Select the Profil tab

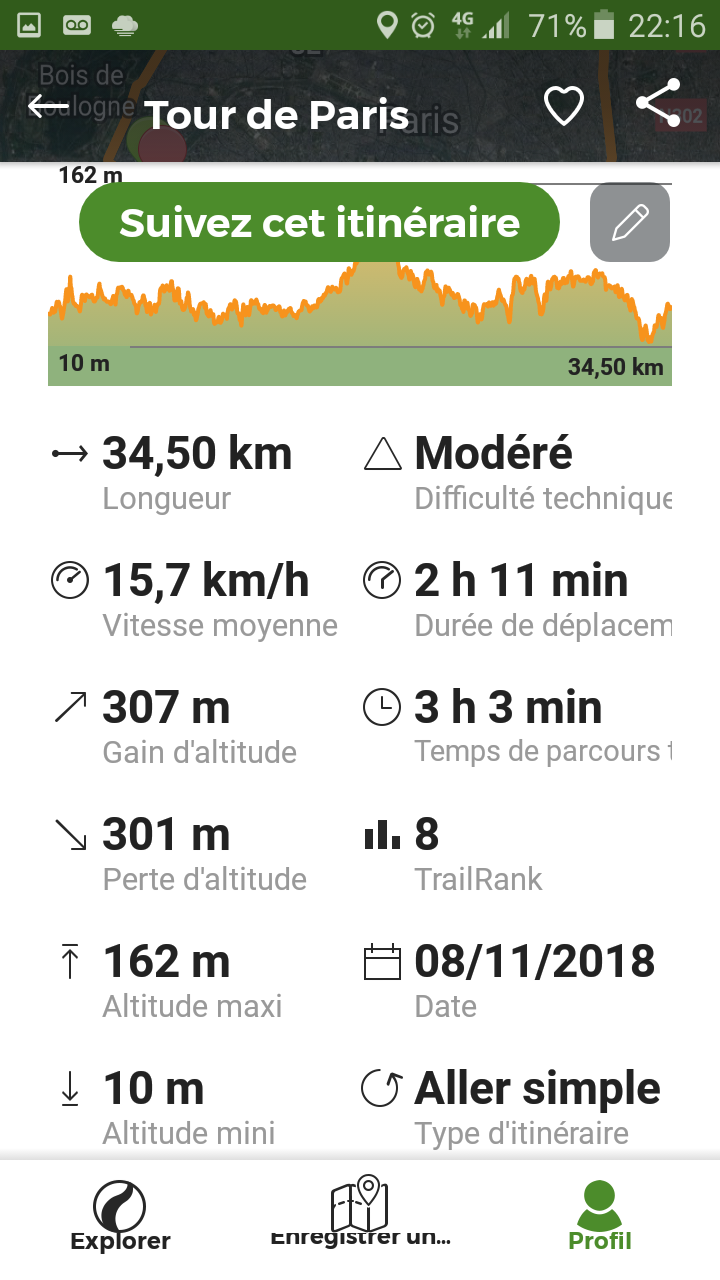click(600, 1215)
